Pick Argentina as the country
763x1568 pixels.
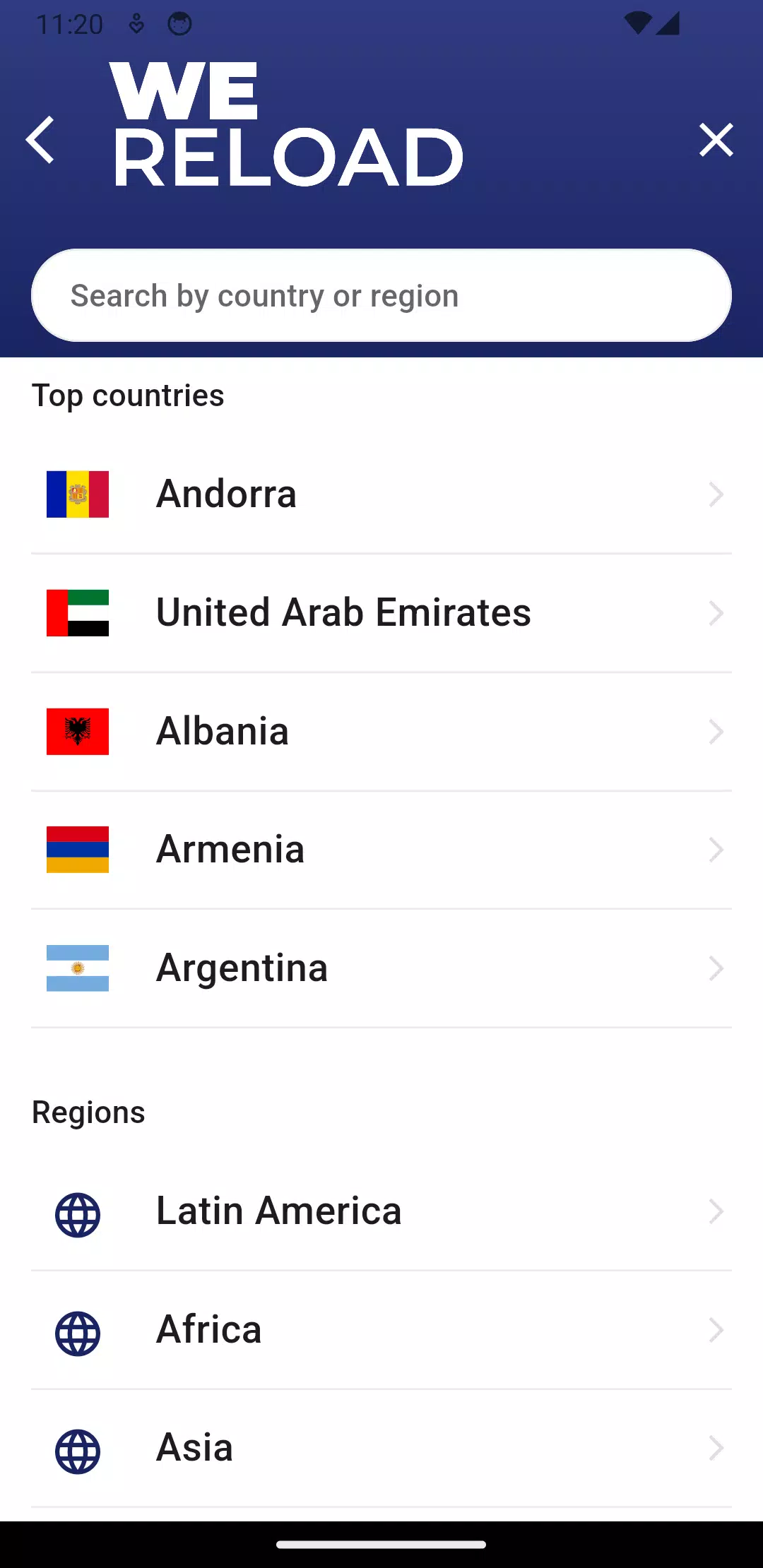pyautogui.click(x=381, y=968)
